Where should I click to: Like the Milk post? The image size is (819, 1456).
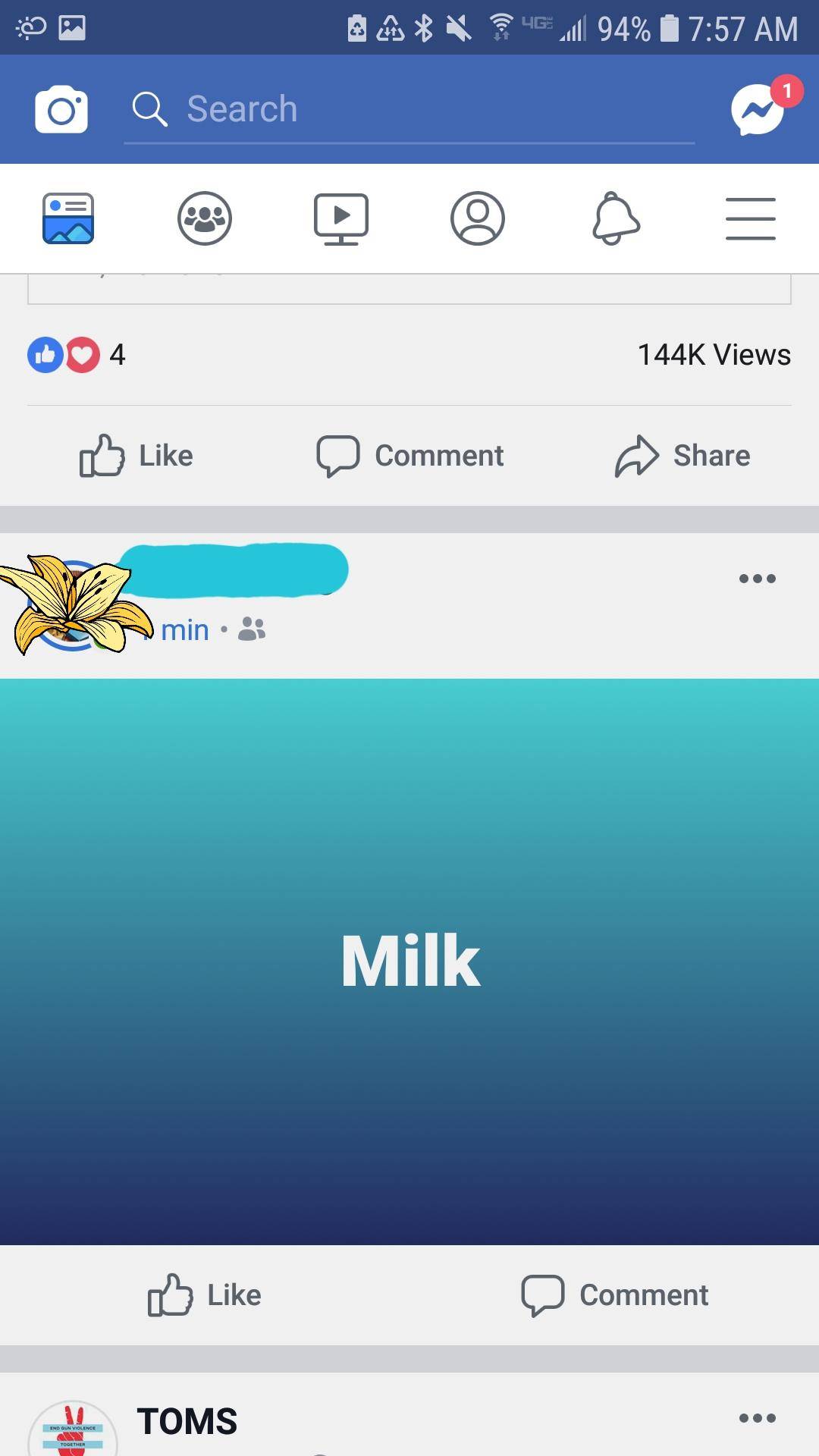click(205, 1294)
